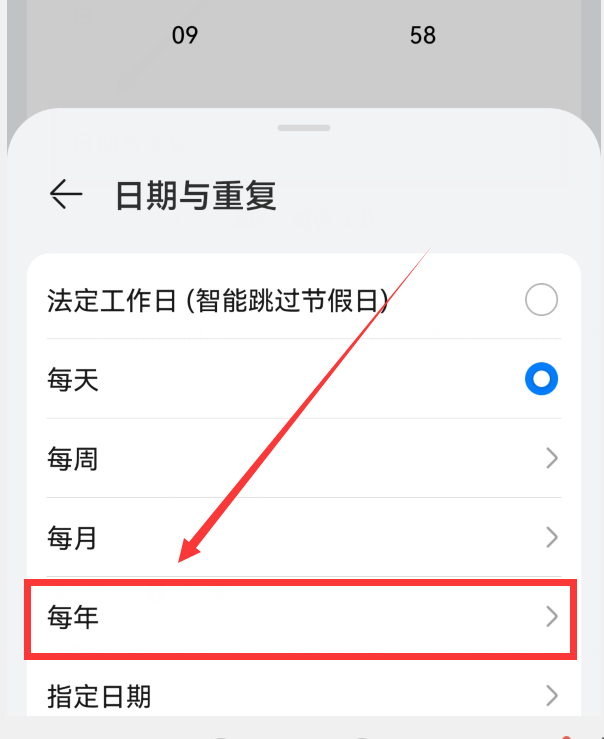The width and height of the screenshot is (604, 739).
Task: Open the 每年 repeat settings
Action: pyautogui.click(x=300, y=617)
